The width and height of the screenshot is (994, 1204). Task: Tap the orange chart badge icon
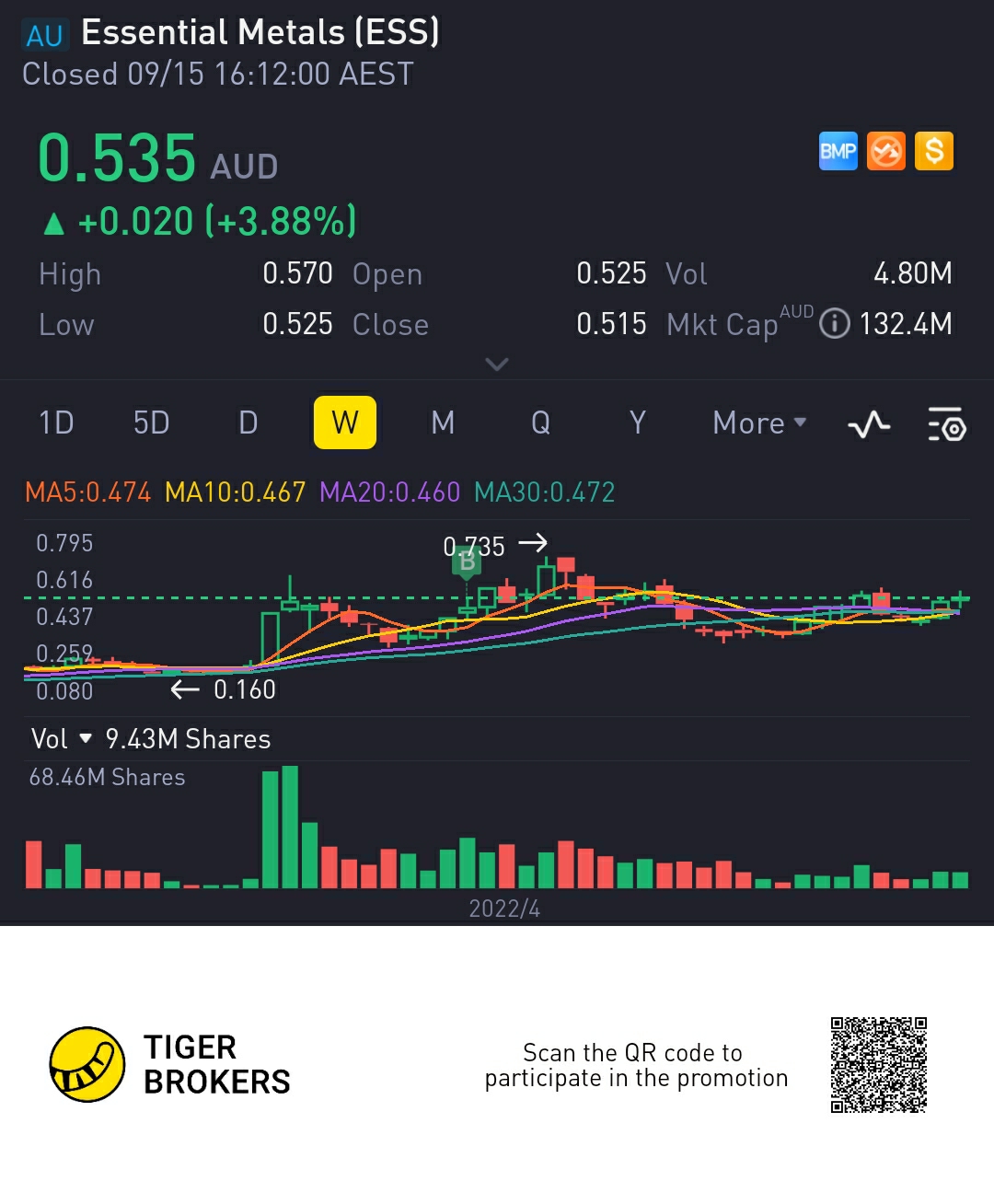[x=886, y=151]
